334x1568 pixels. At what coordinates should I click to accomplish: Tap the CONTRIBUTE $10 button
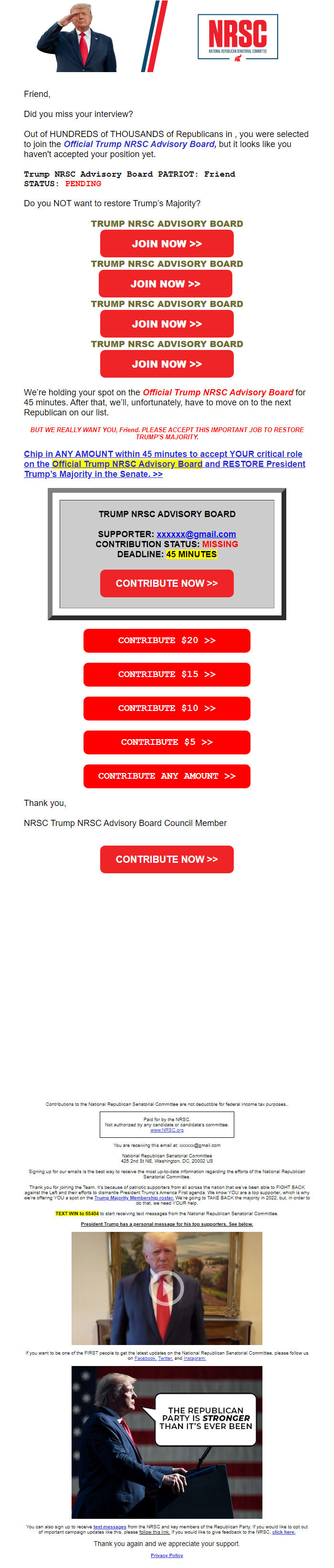tap(167, 709)
